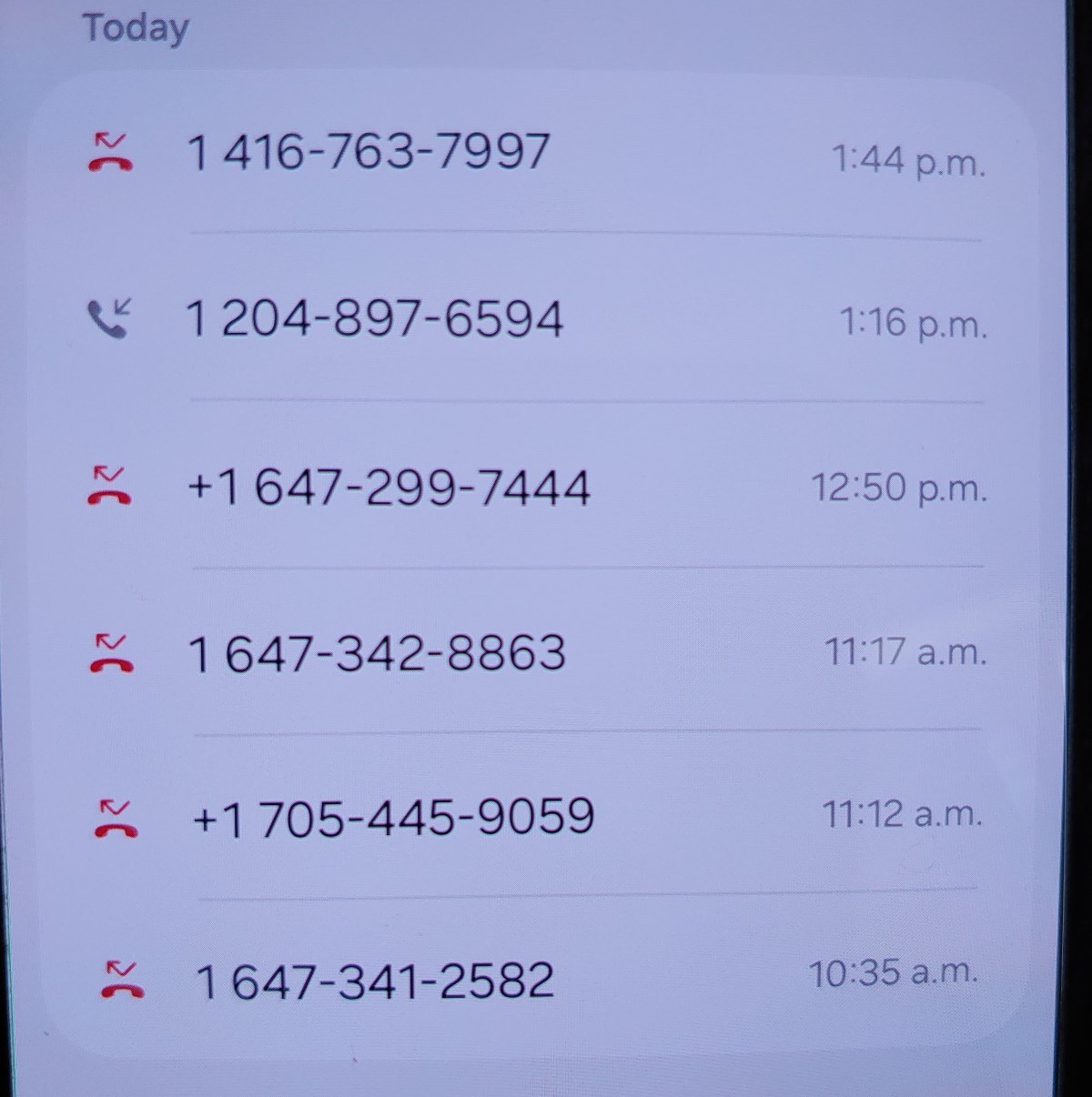Tap the 1 647-342-8863 call log row
Image resolution: width=1092 pixels, height=1097 pixels.
tap(377, 653)
